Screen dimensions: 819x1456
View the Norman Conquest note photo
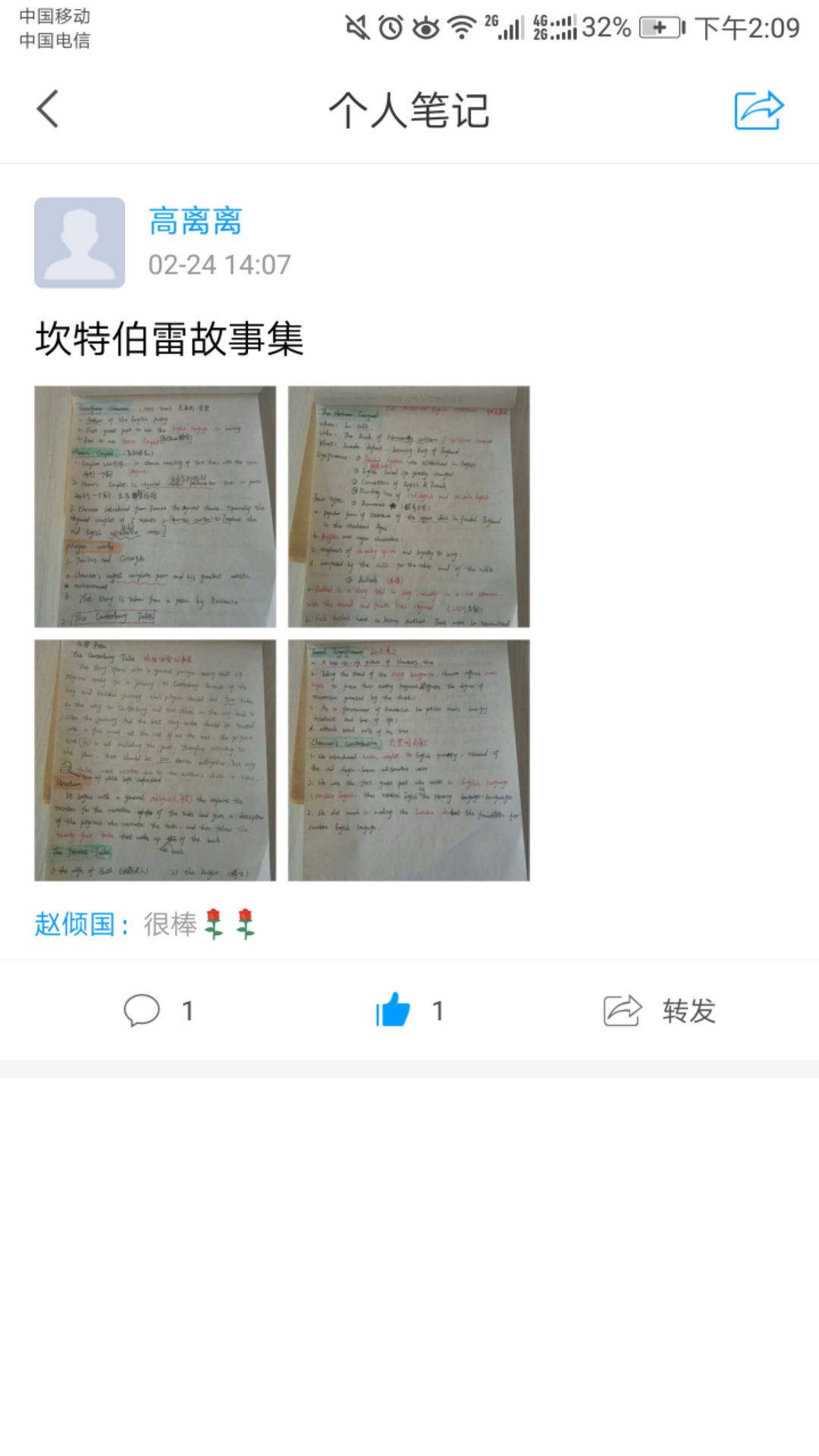(409, 507)
